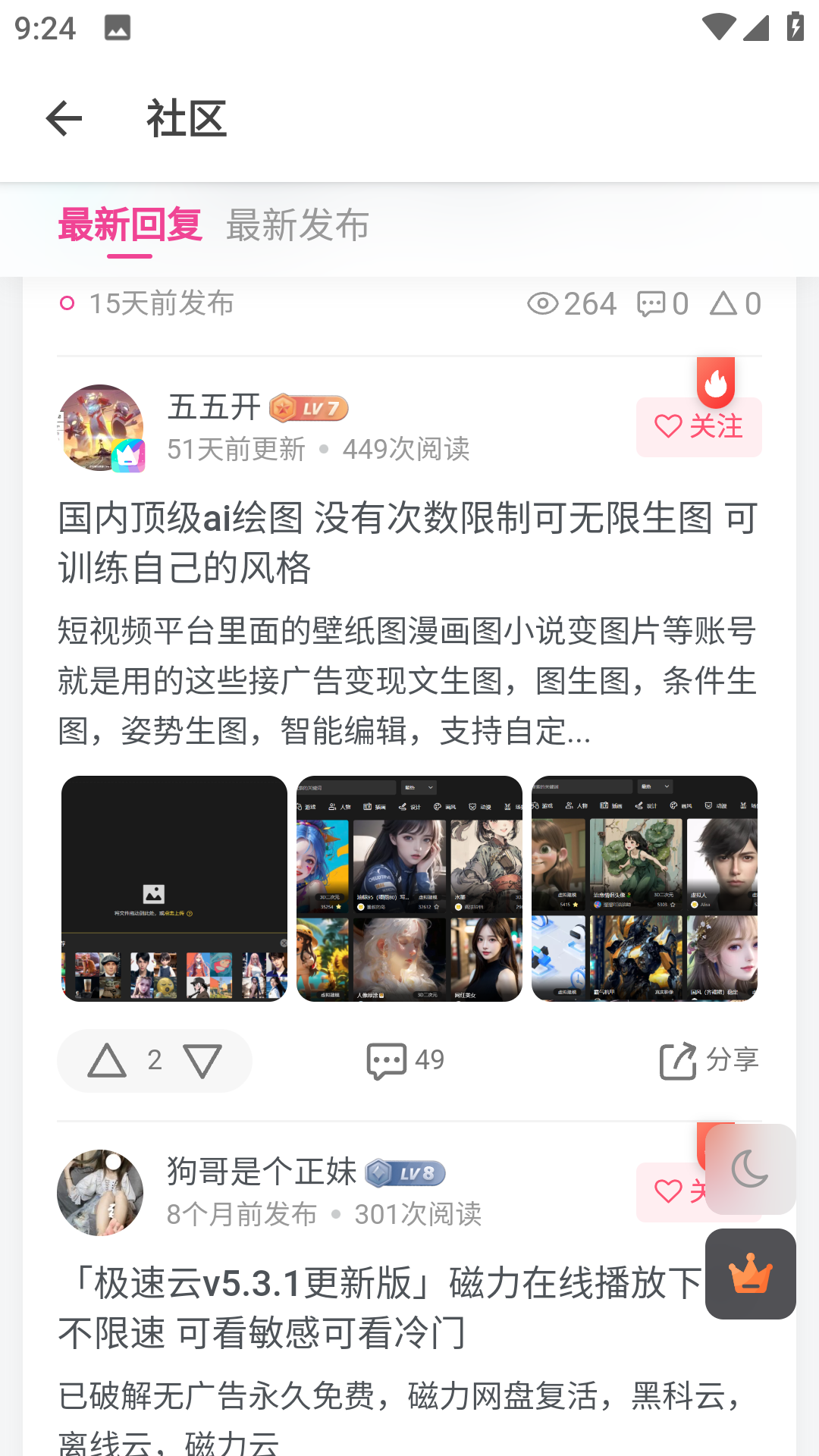Go back from the 社区 page
Image resolution: width=819 pixels, height=1456 pixels.
tap(64, 119)
